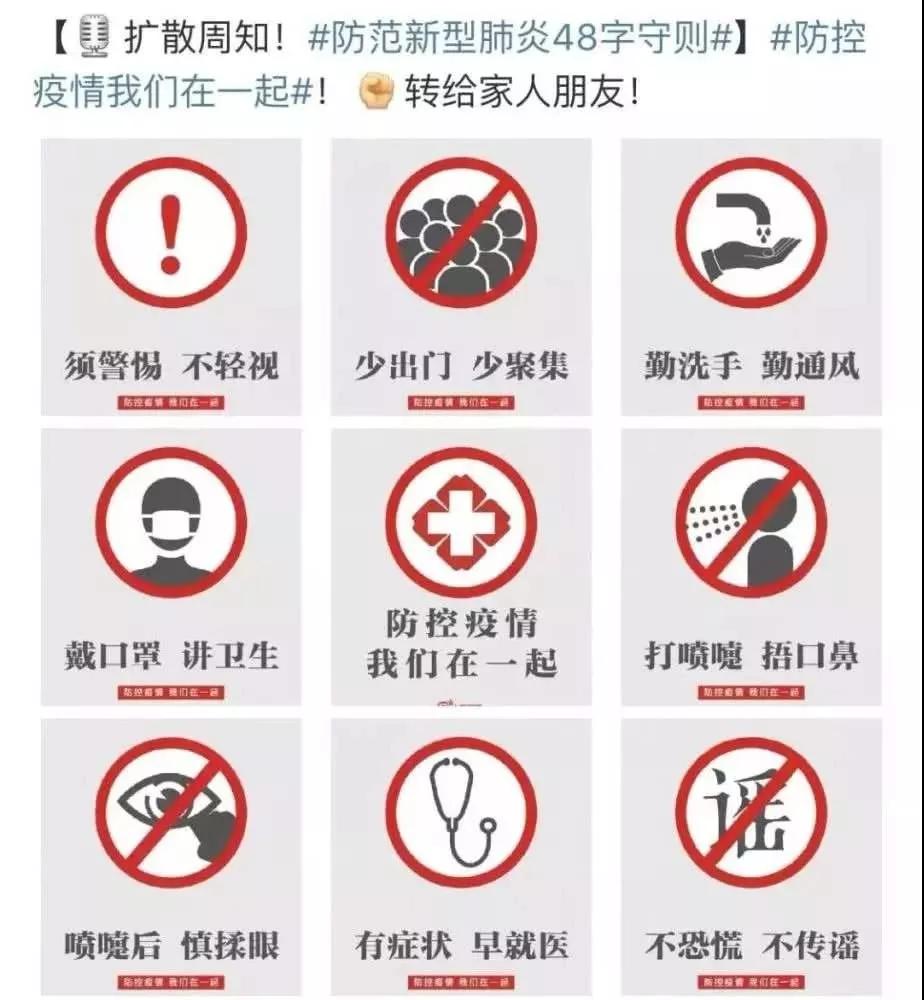This screenshot has width=924, height=1000.
Task: Enlarge the 勤洗手 勤通风 image
Action: [751, 277]
